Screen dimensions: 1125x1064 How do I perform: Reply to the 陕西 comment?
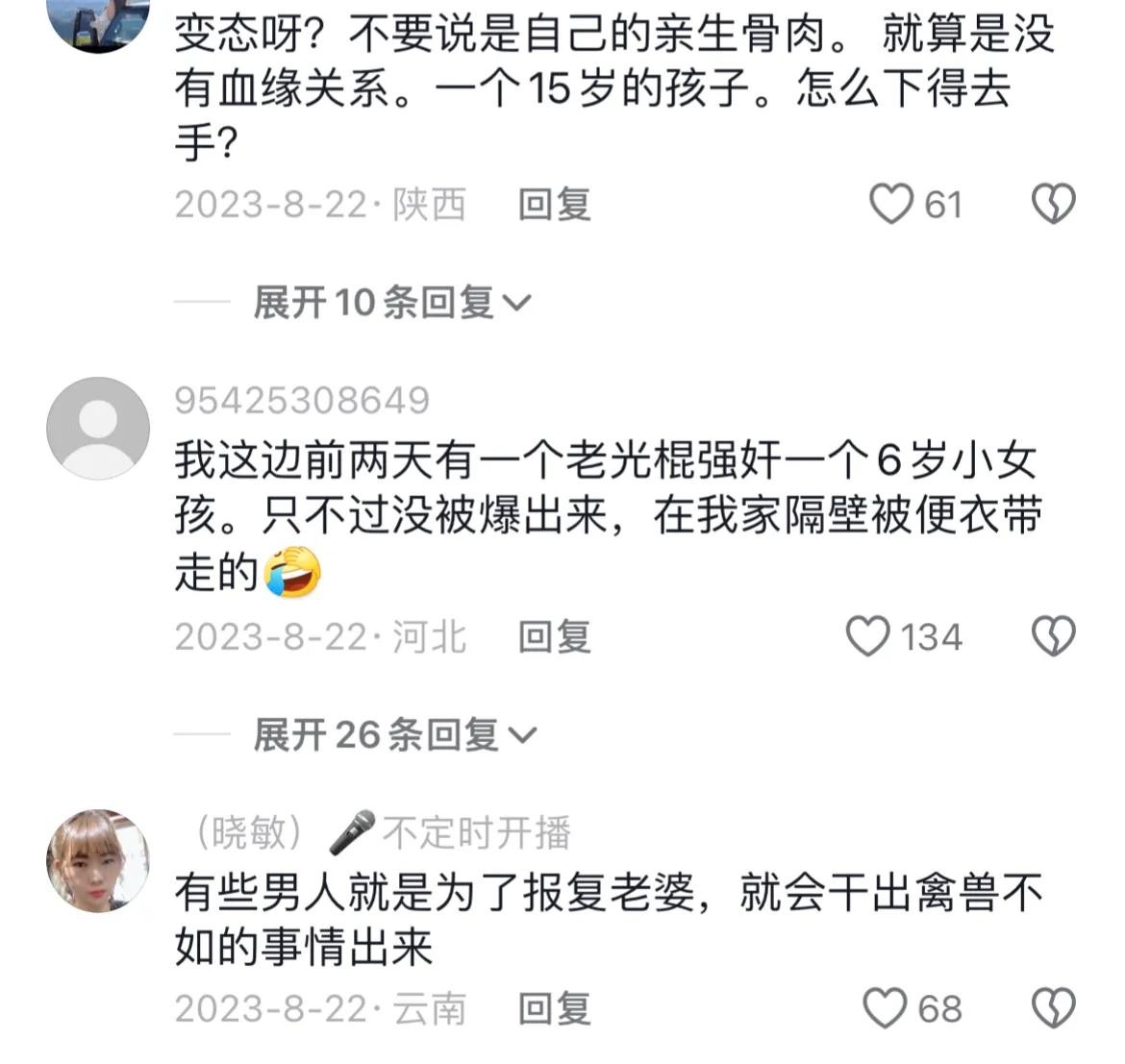click(554, 205)
